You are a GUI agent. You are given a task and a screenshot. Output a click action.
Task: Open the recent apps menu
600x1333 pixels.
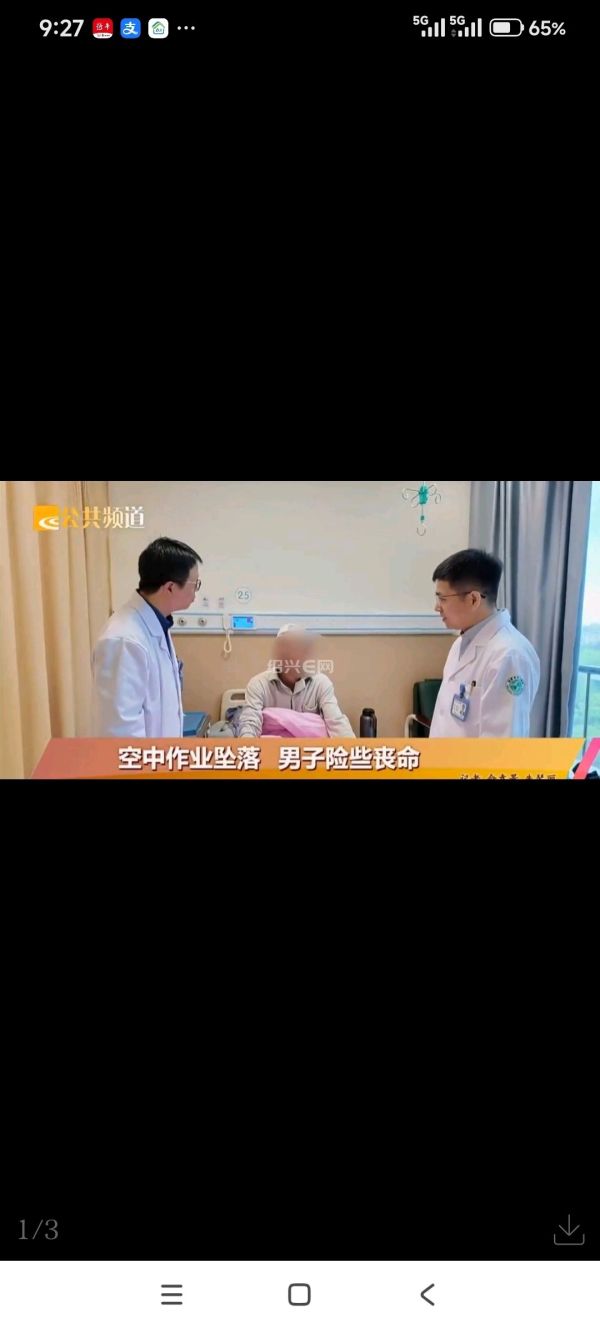pyautogui.click(x=172, y=1295)
